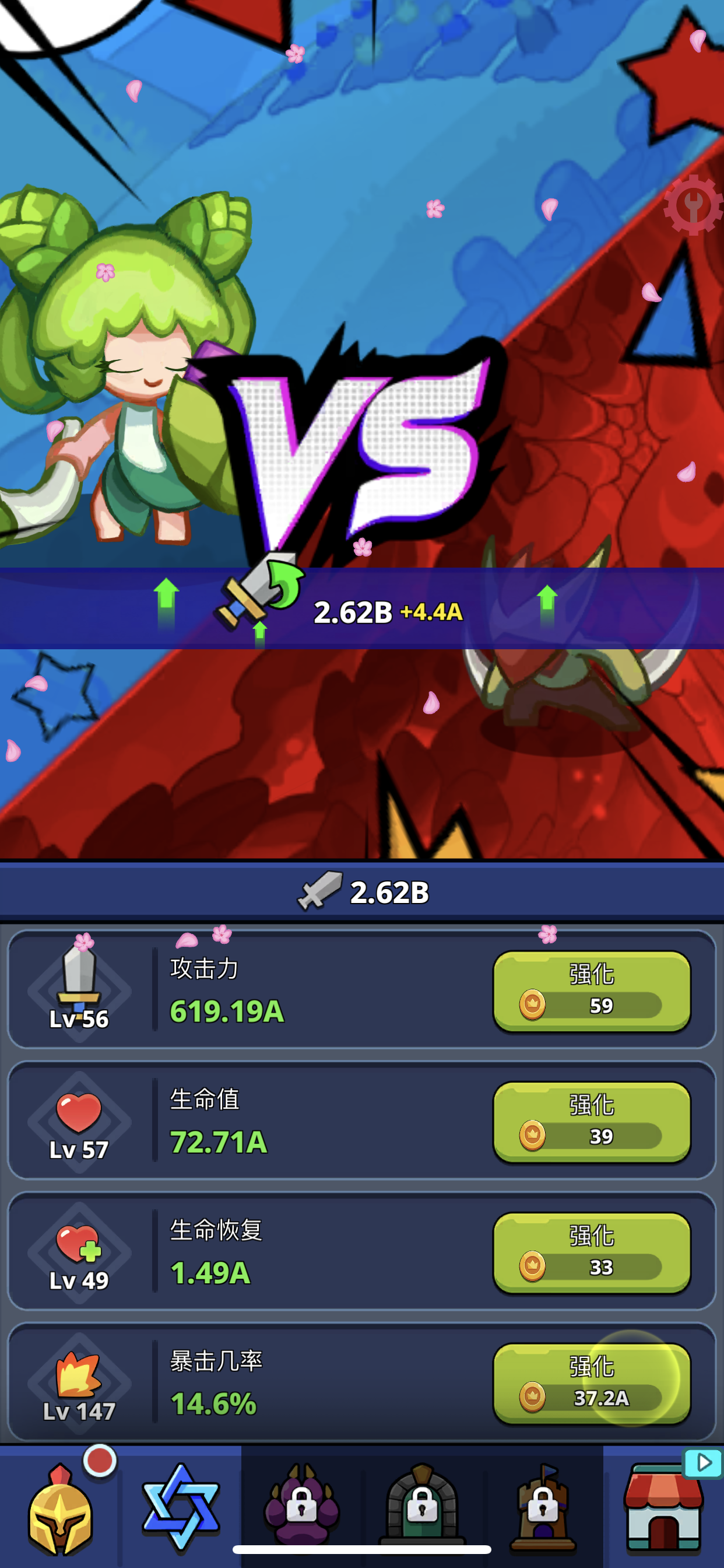Open the golden helmet hero tab

click(60, 1507)
